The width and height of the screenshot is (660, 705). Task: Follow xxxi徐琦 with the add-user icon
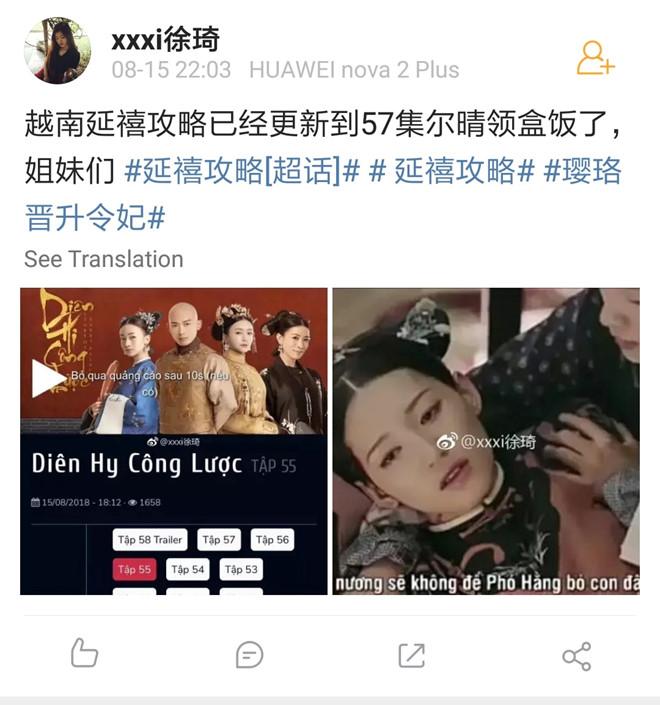tap(595, 58)
